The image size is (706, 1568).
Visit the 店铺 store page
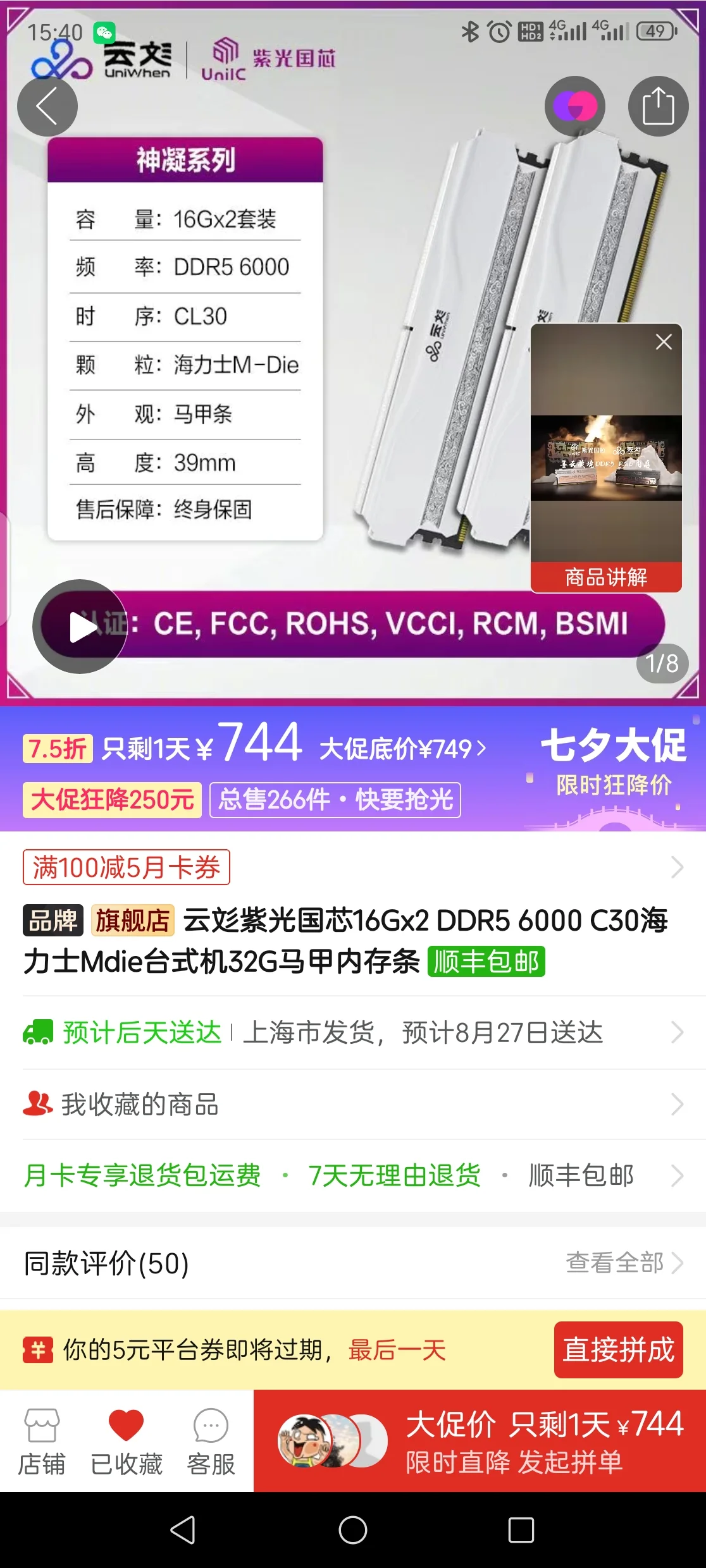(42, 1442)
